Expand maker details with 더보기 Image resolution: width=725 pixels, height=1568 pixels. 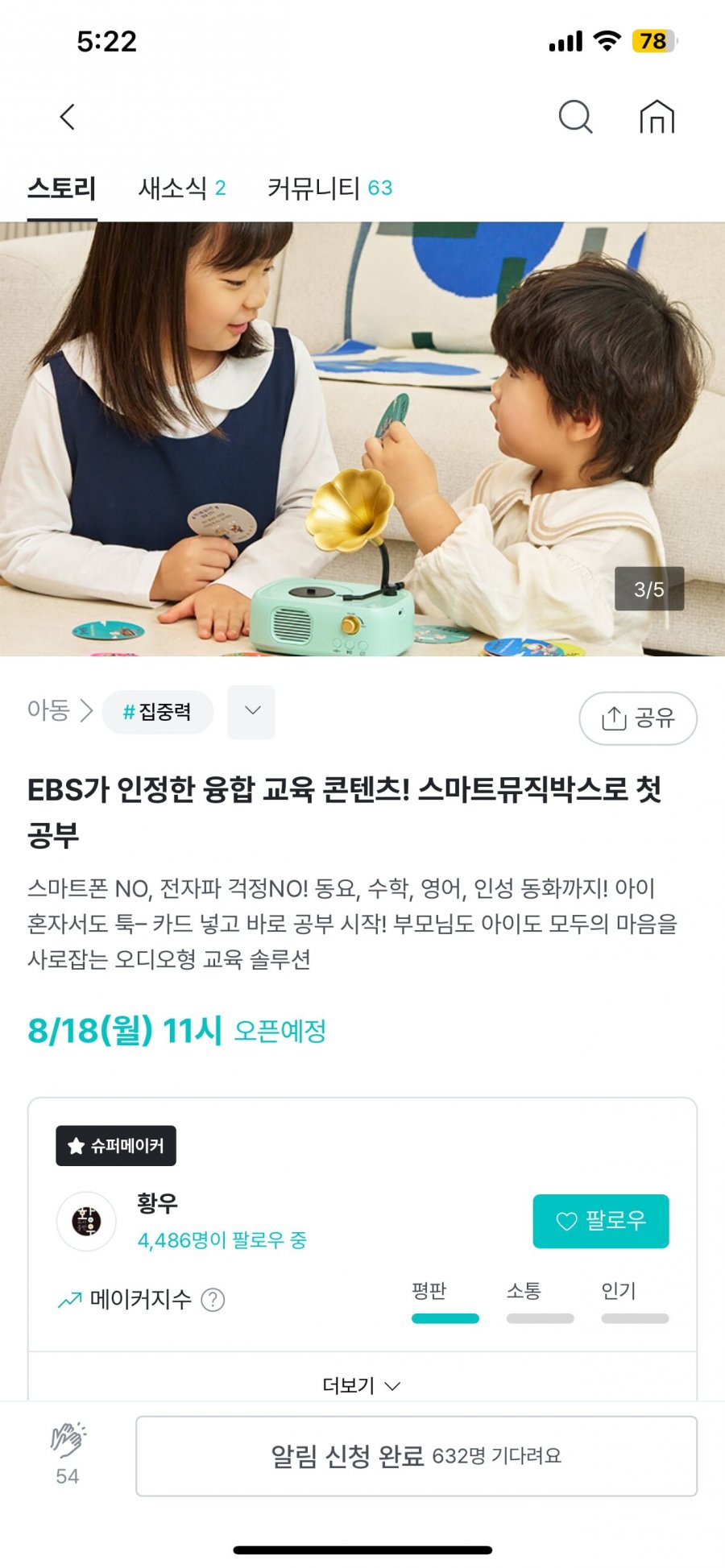click(362, 1385)
